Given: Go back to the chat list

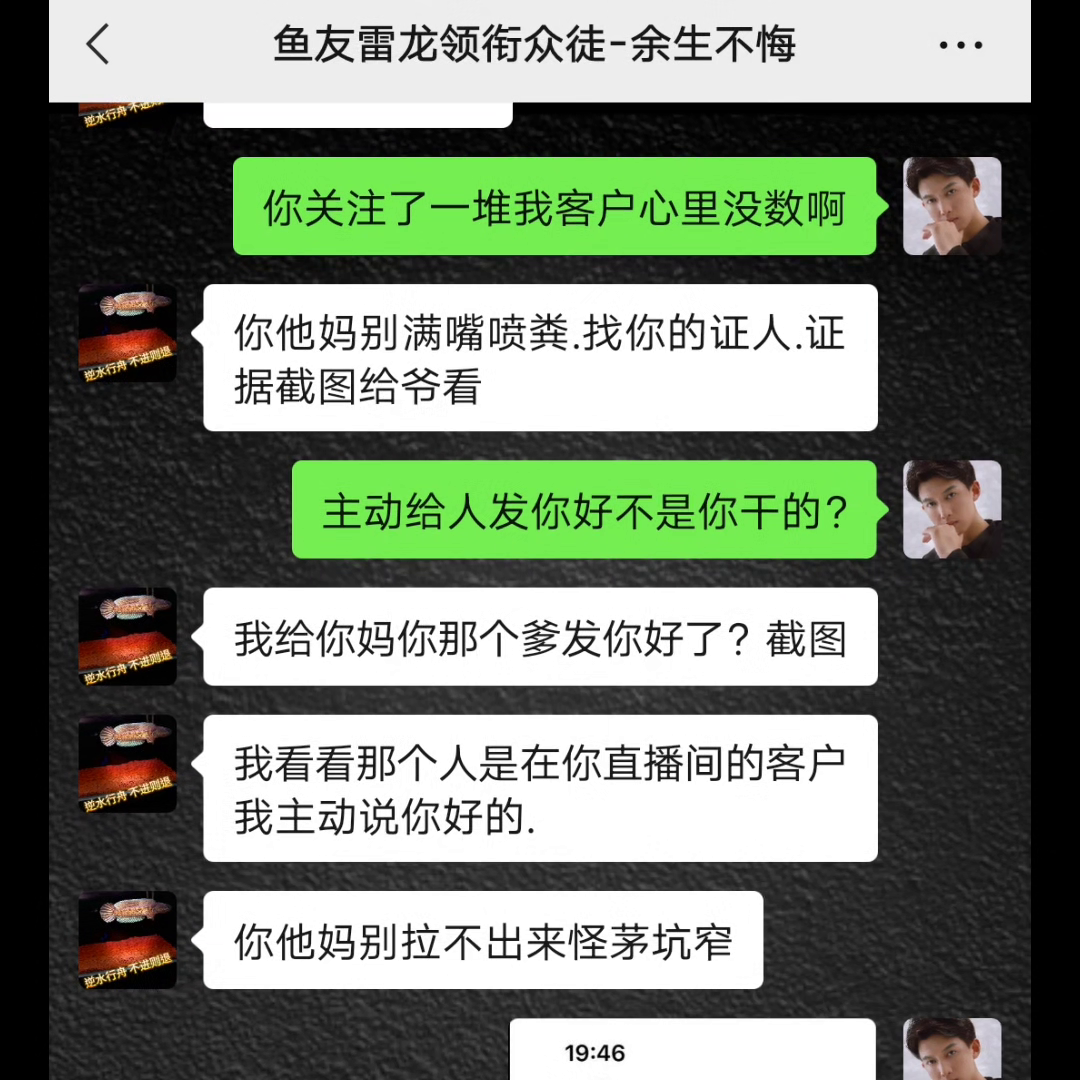Looking at the screenshot, I should 98,46.
